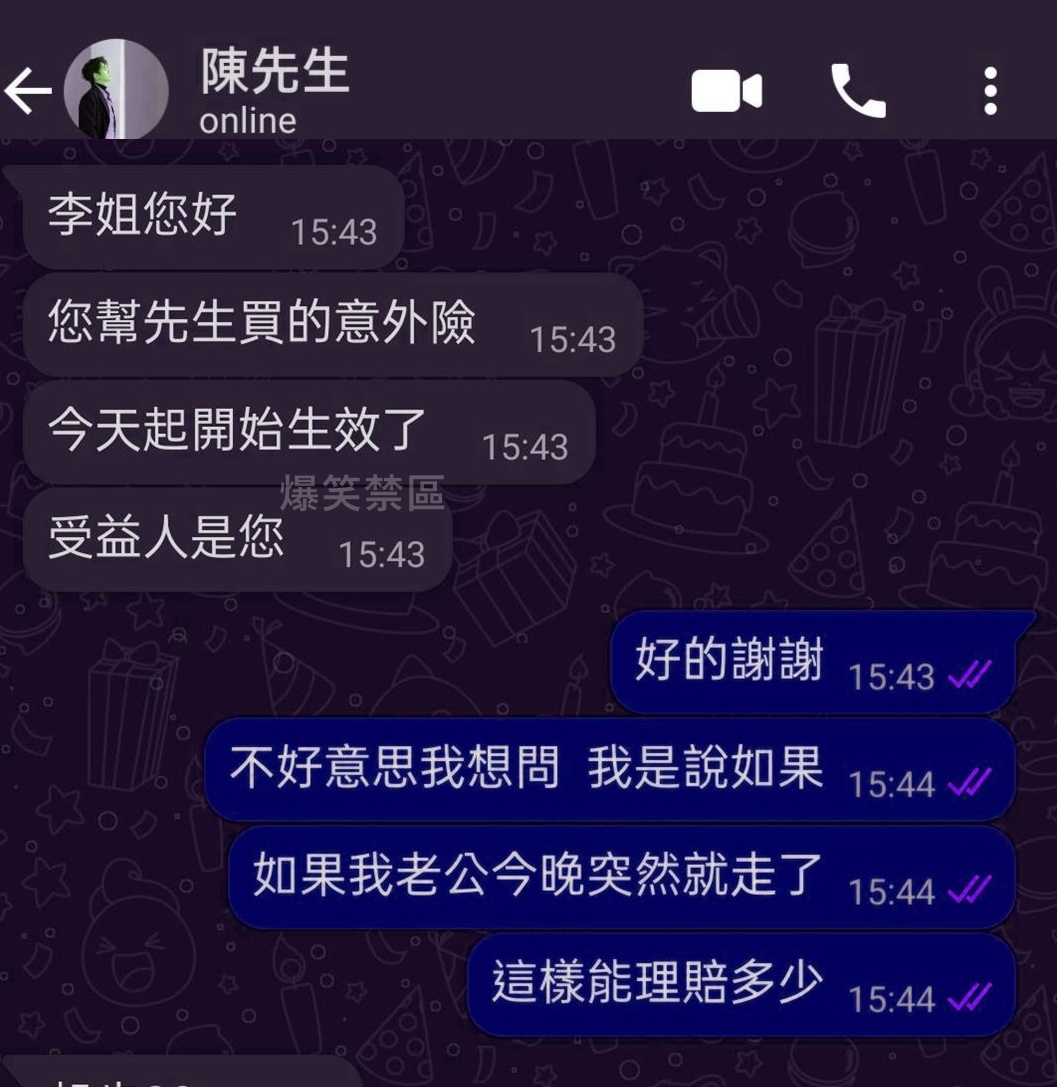Viewport: 1057px width, 1087px height.
Task: Go back to the chat list
Action: coord(27,92)
